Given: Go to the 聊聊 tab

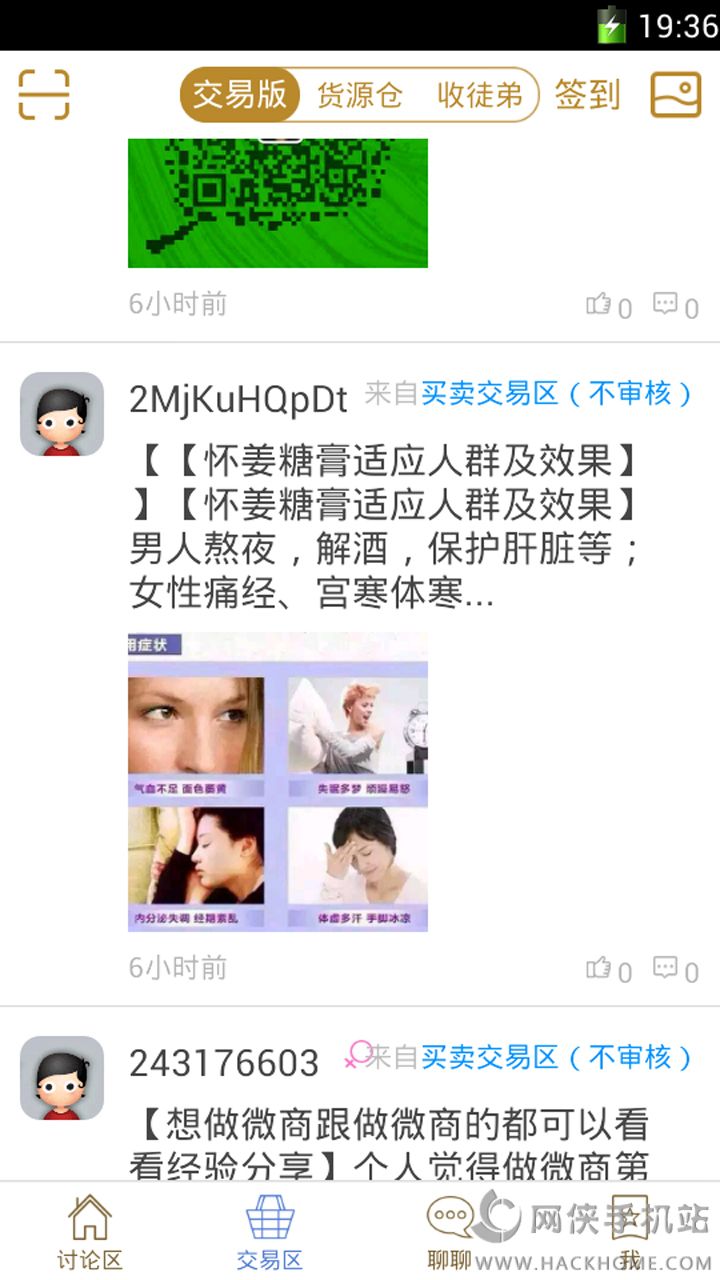Looking at the screenshot, I should point(450,1232).
